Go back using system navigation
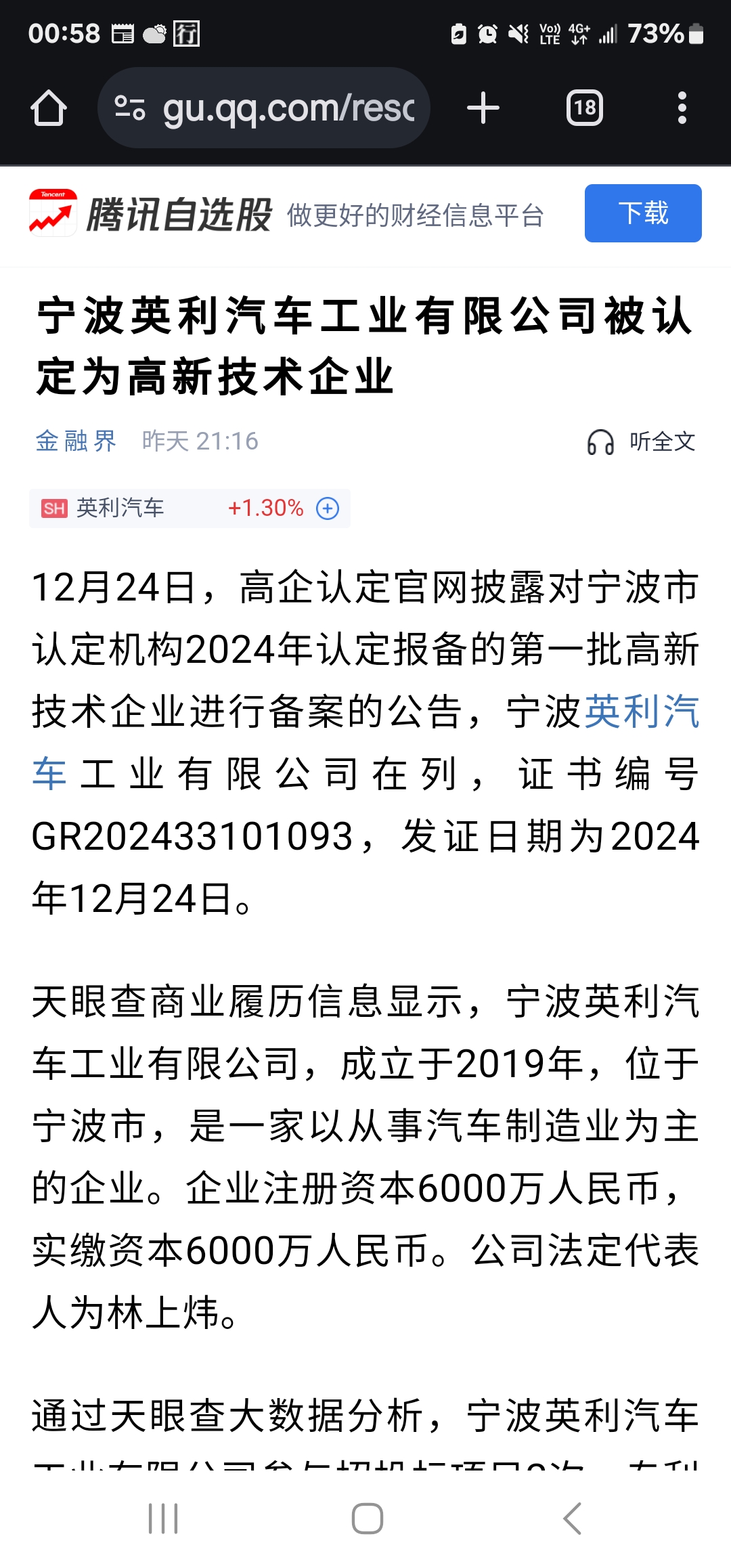Screen dimensions: 731x1568 572,1519
